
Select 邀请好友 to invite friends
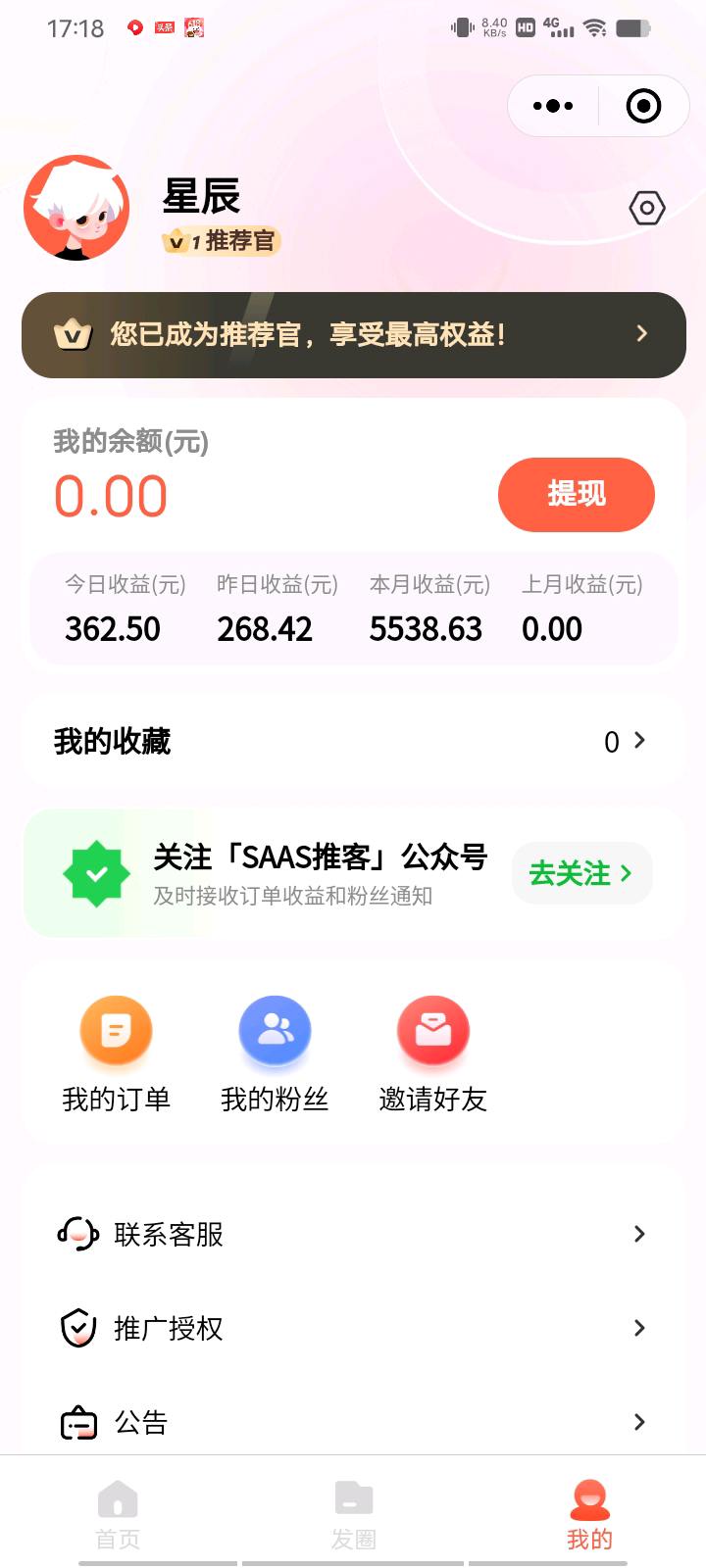[x=432, y=1054]
